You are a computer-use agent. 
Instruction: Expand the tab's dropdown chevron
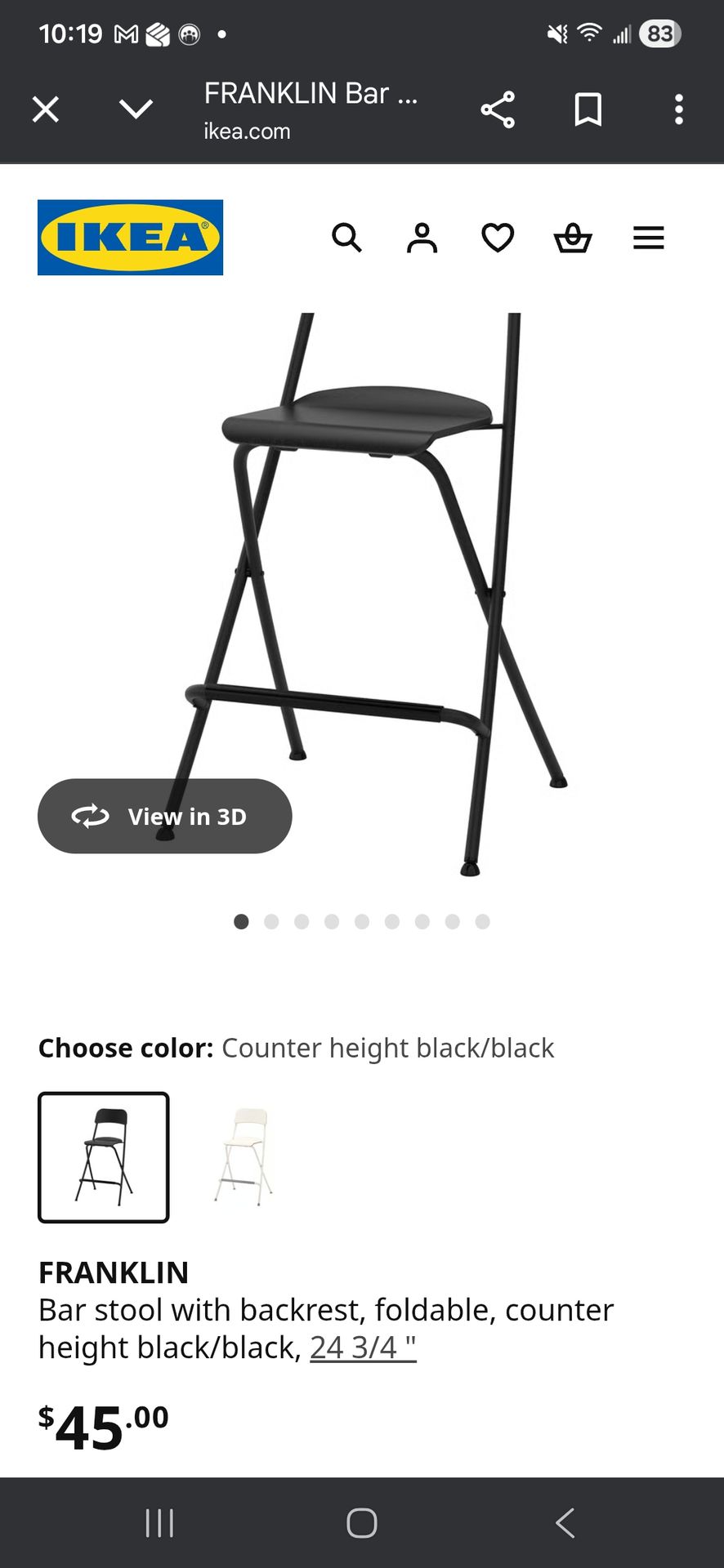[136, 109]
